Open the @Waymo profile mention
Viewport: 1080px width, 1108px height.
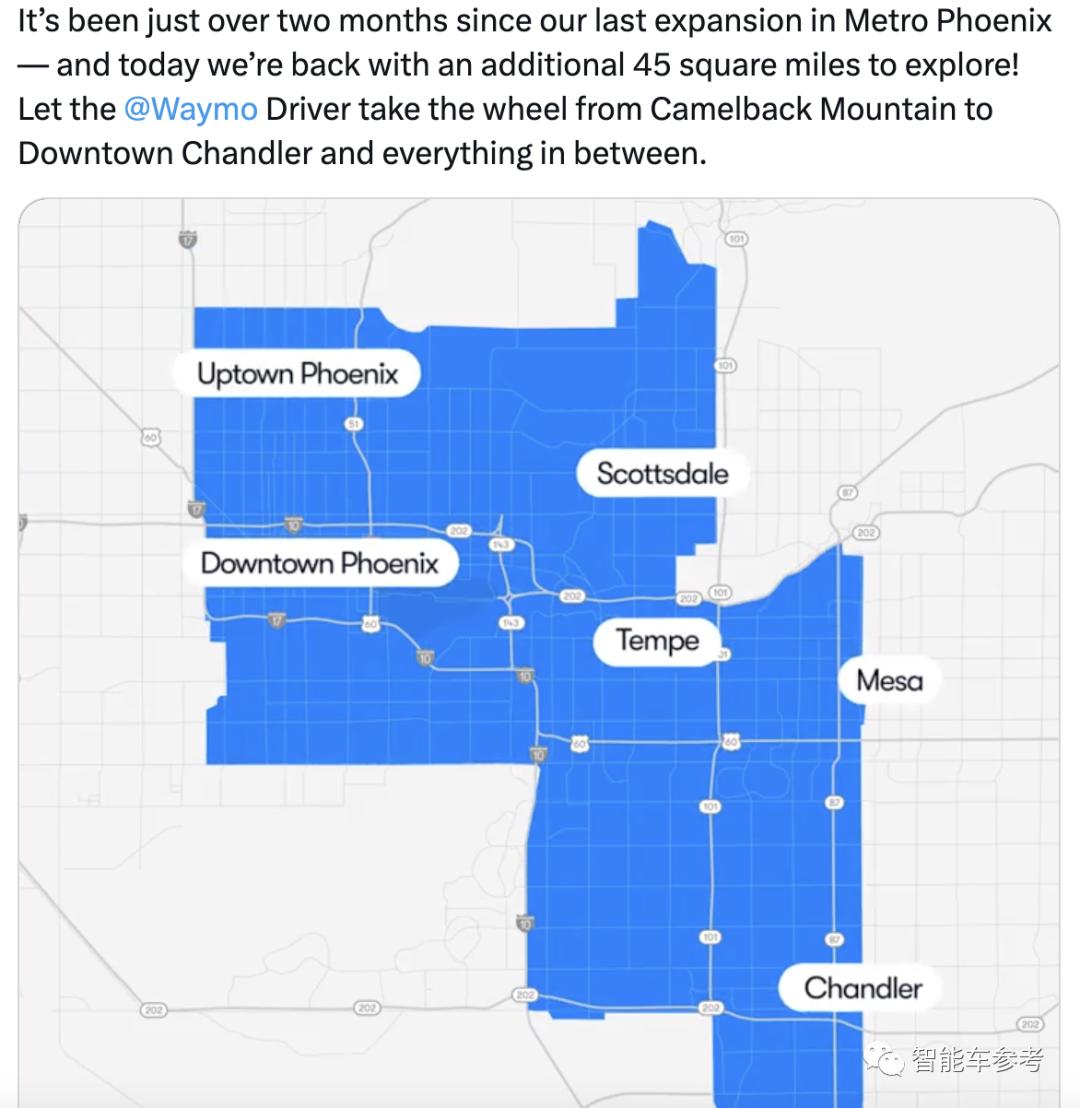tap(190, 109)
